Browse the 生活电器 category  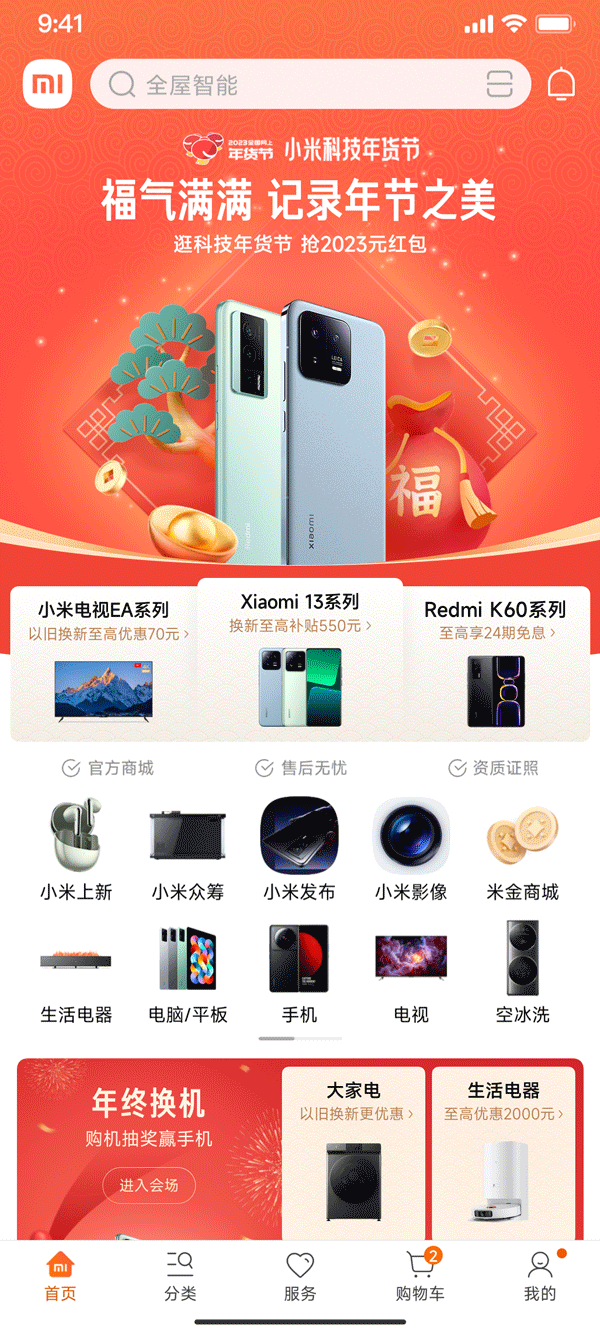coord(76,972)
